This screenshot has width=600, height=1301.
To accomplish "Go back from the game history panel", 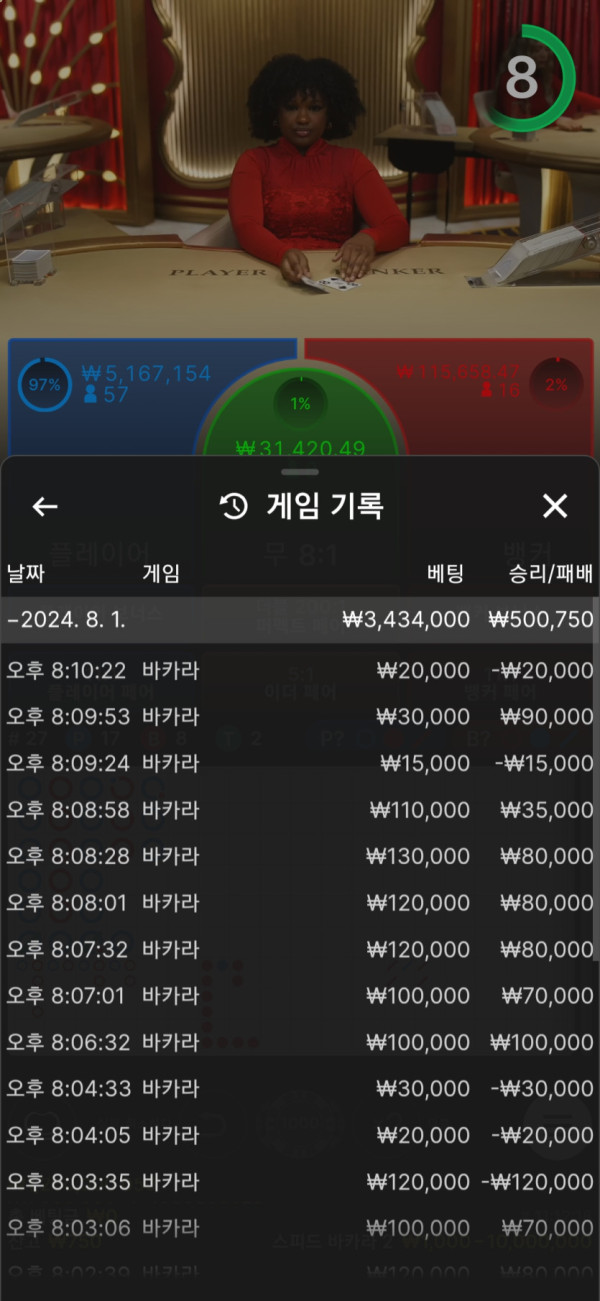I will 45,507.
